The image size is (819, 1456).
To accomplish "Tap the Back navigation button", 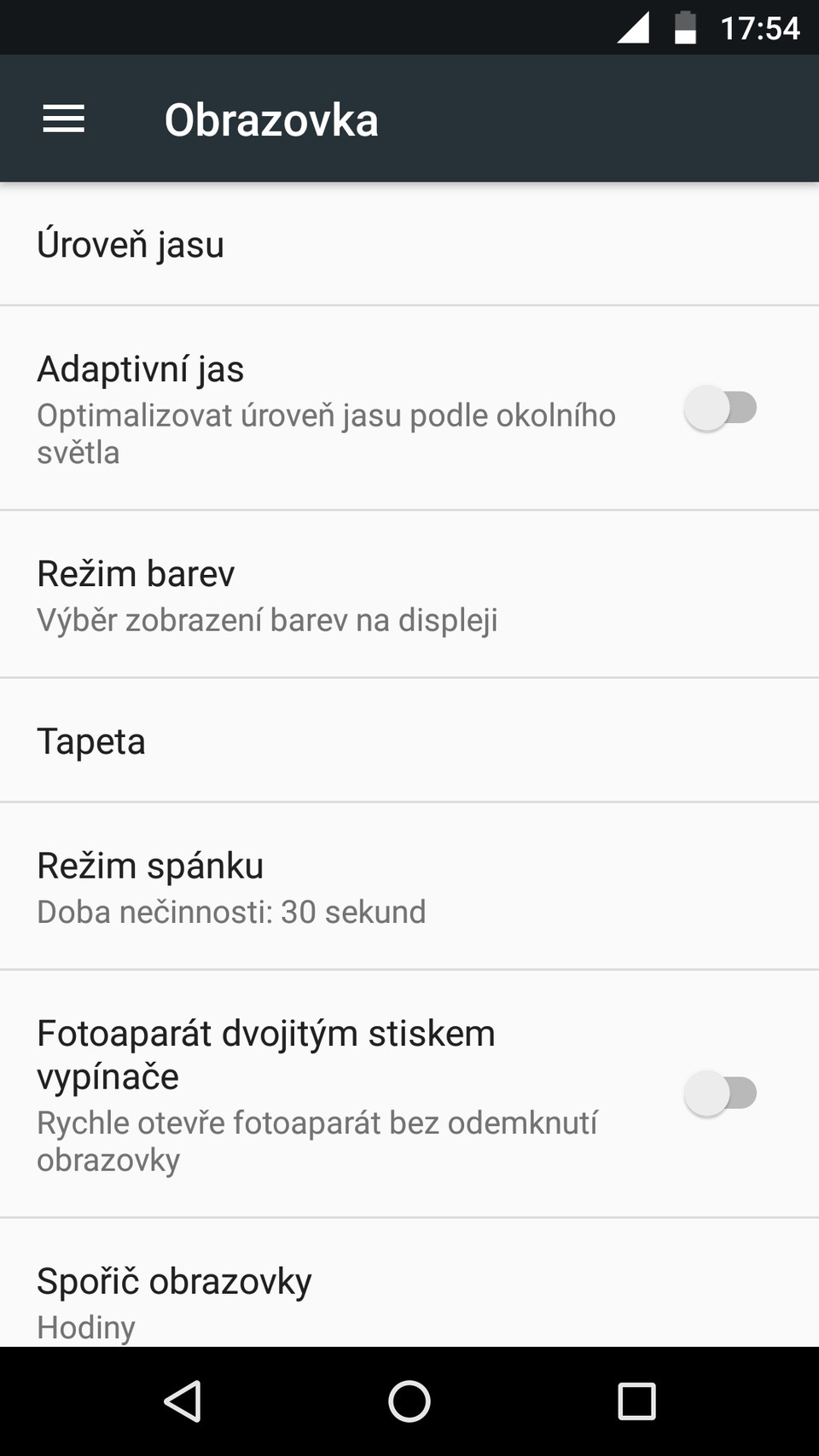I will point(183,1400).
